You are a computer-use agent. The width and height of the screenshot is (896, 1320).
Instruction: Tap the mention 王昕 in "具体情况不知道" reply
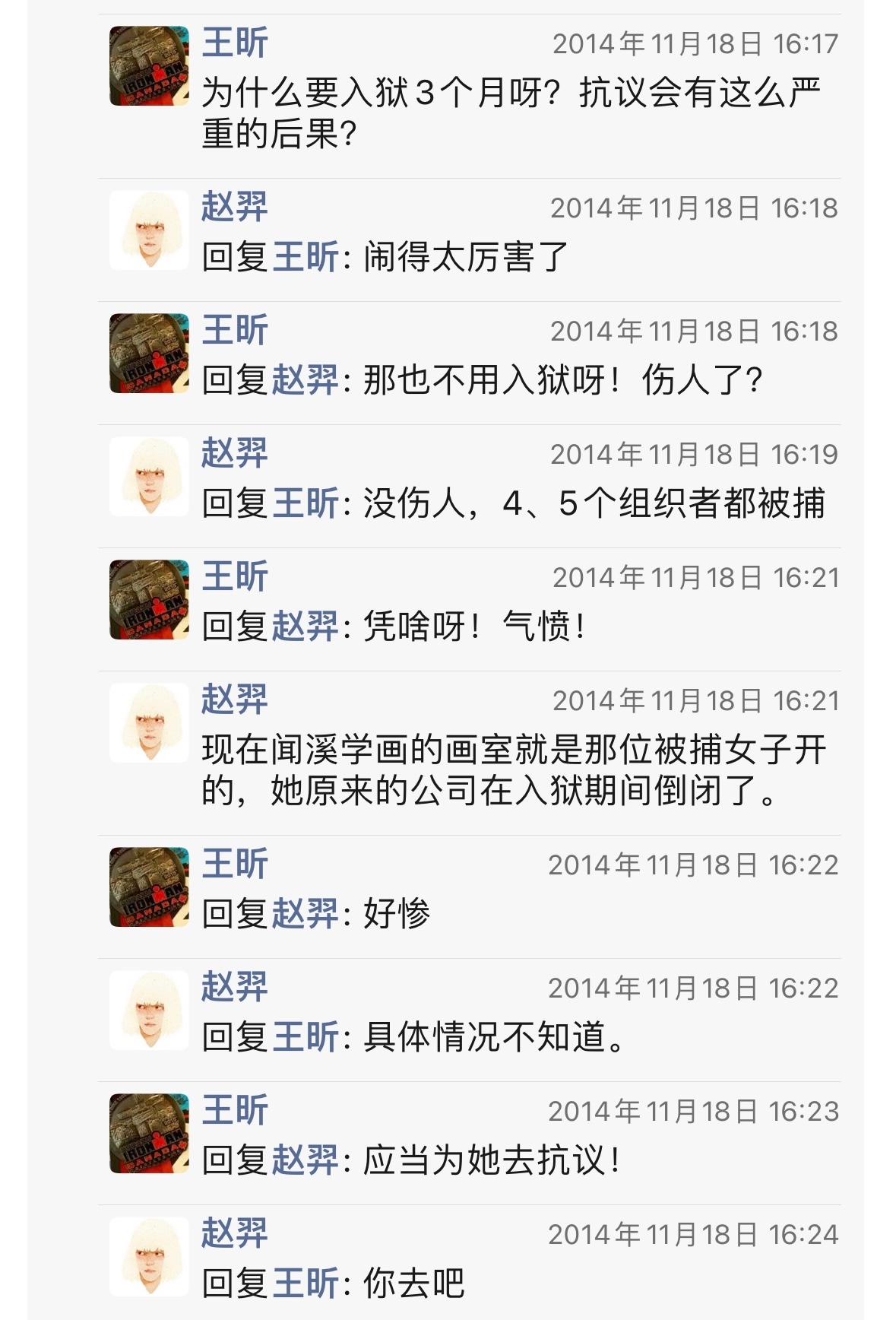305,1037
